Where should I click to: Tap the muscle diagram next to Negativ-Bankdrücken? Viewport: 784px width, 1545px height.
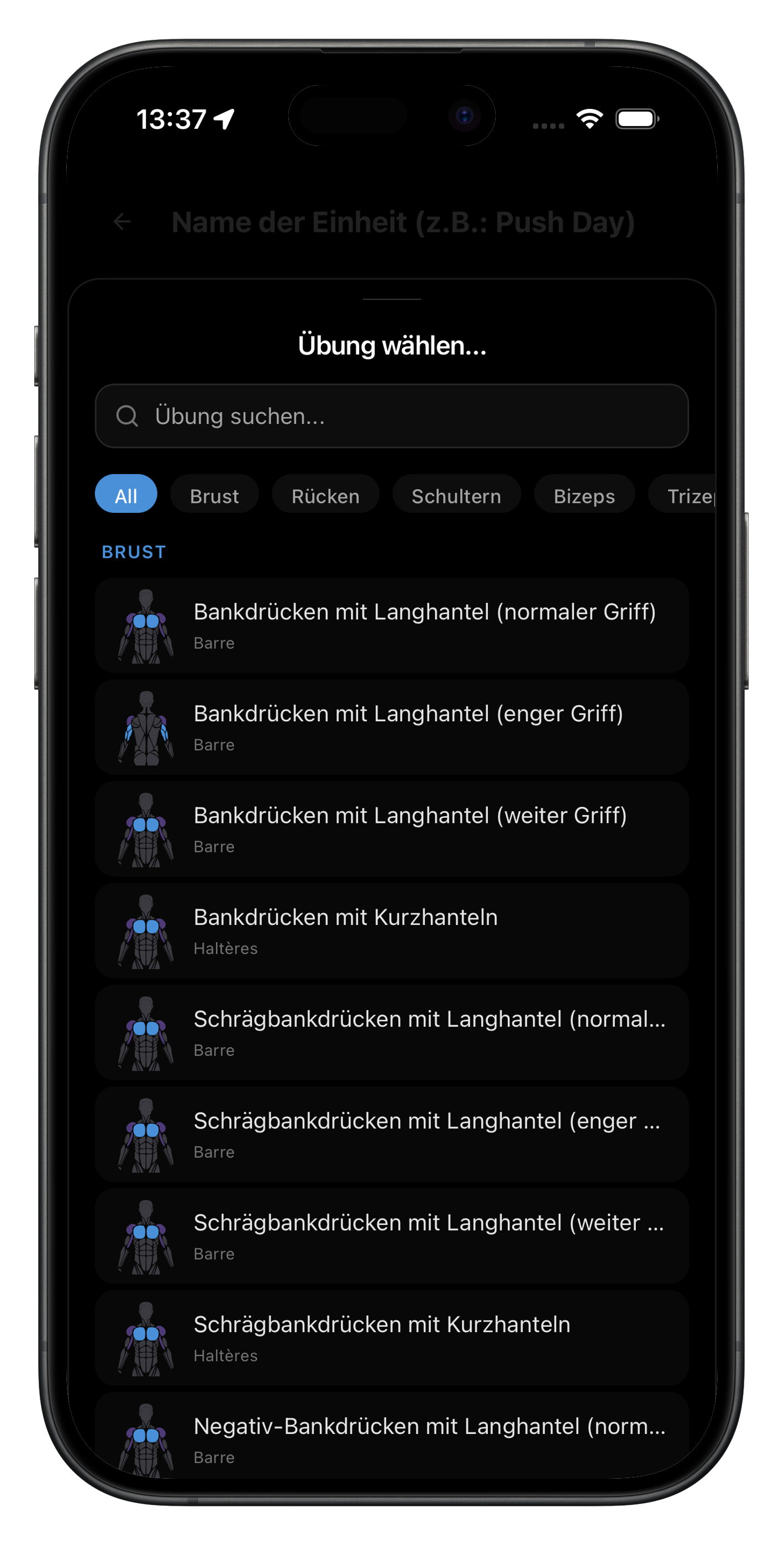146,1439
